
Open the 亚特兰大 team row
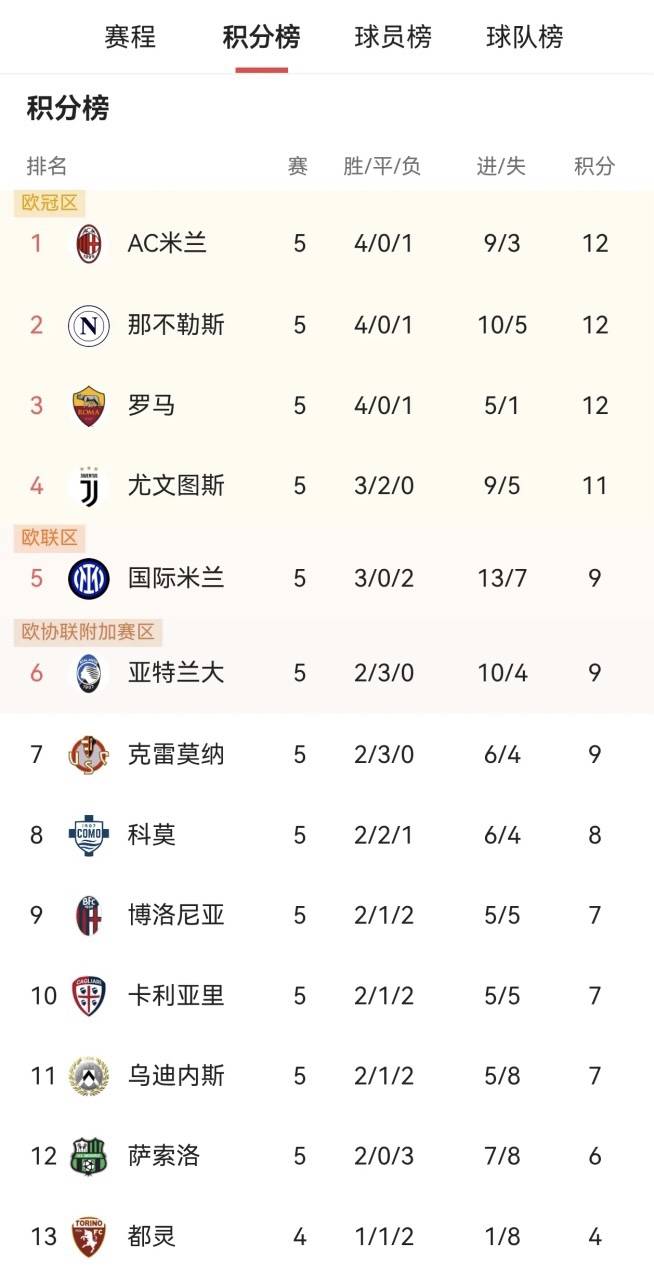[176, 673]
